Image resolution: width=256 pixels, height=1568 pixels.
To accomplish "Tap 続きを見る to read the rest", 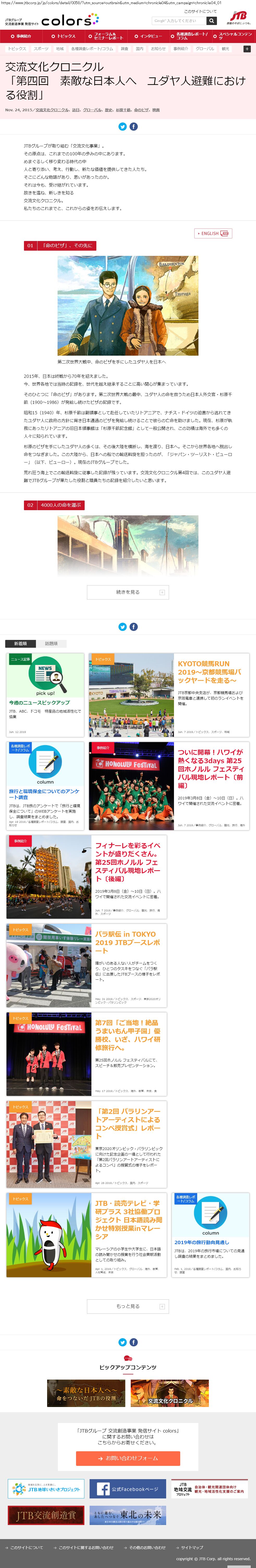I will [128, 592].
